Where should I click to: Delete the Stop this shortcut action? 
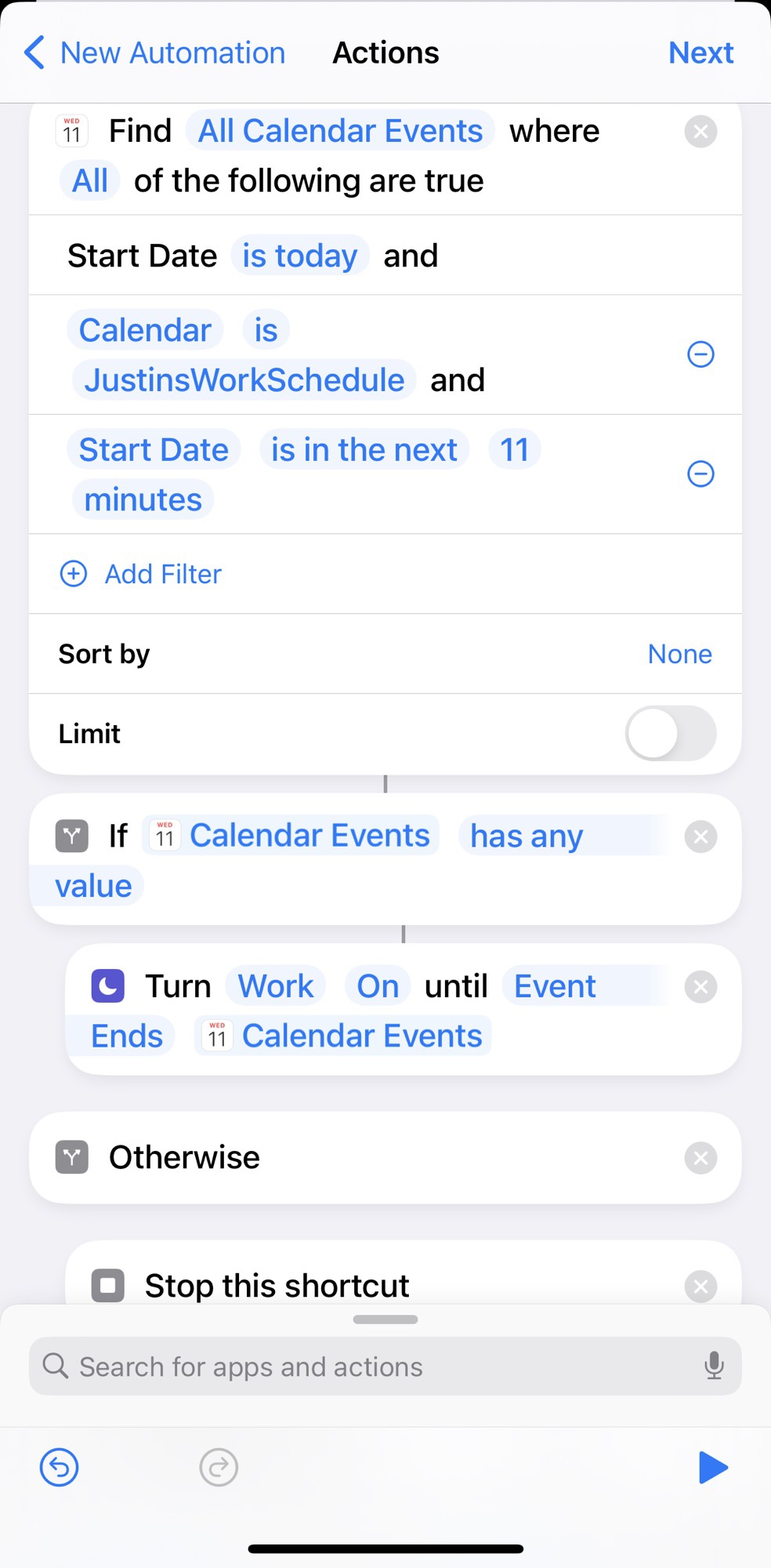(700, 1287)
